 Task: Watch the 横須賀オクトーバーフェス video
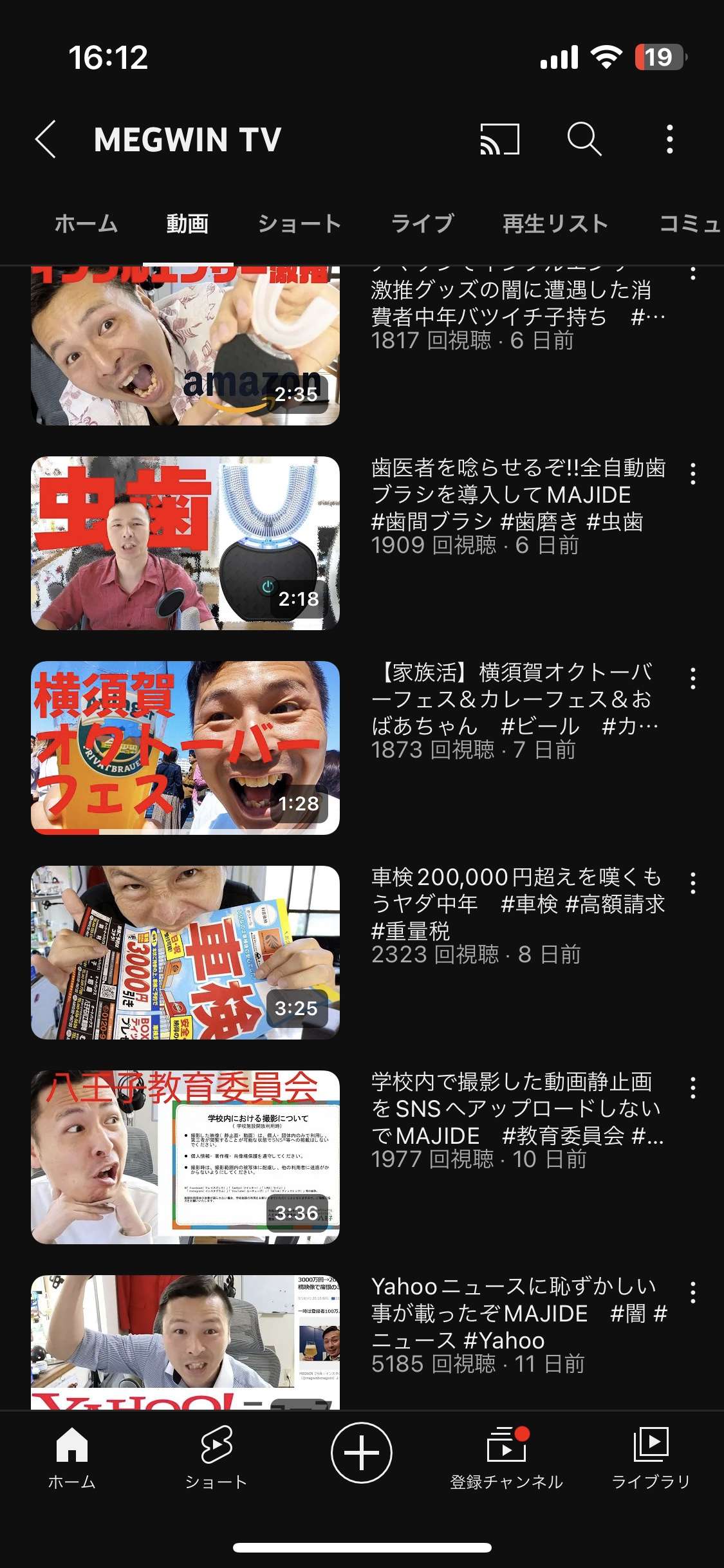point(185,747)
